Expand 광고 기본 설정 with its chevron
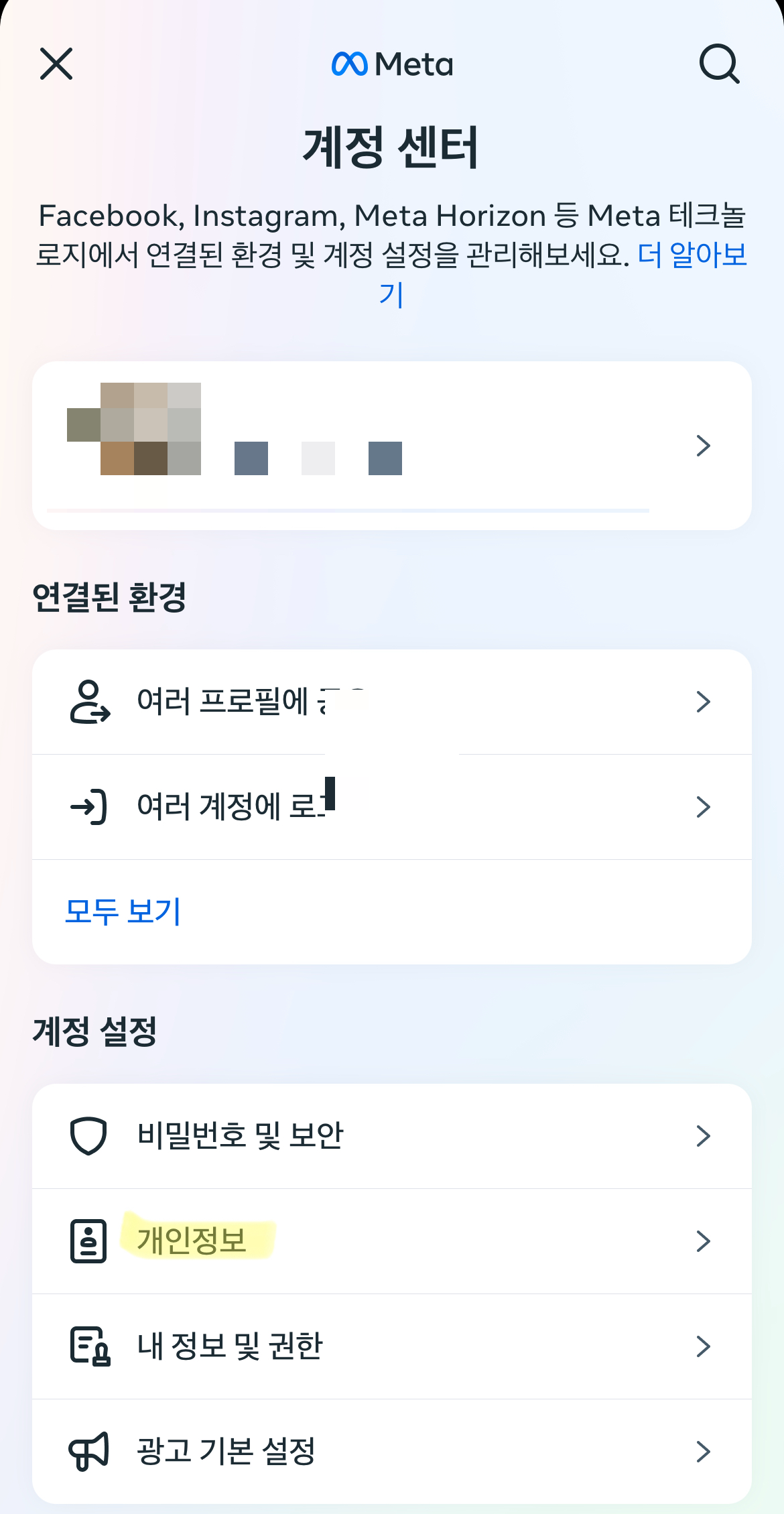 point(703,1451)
